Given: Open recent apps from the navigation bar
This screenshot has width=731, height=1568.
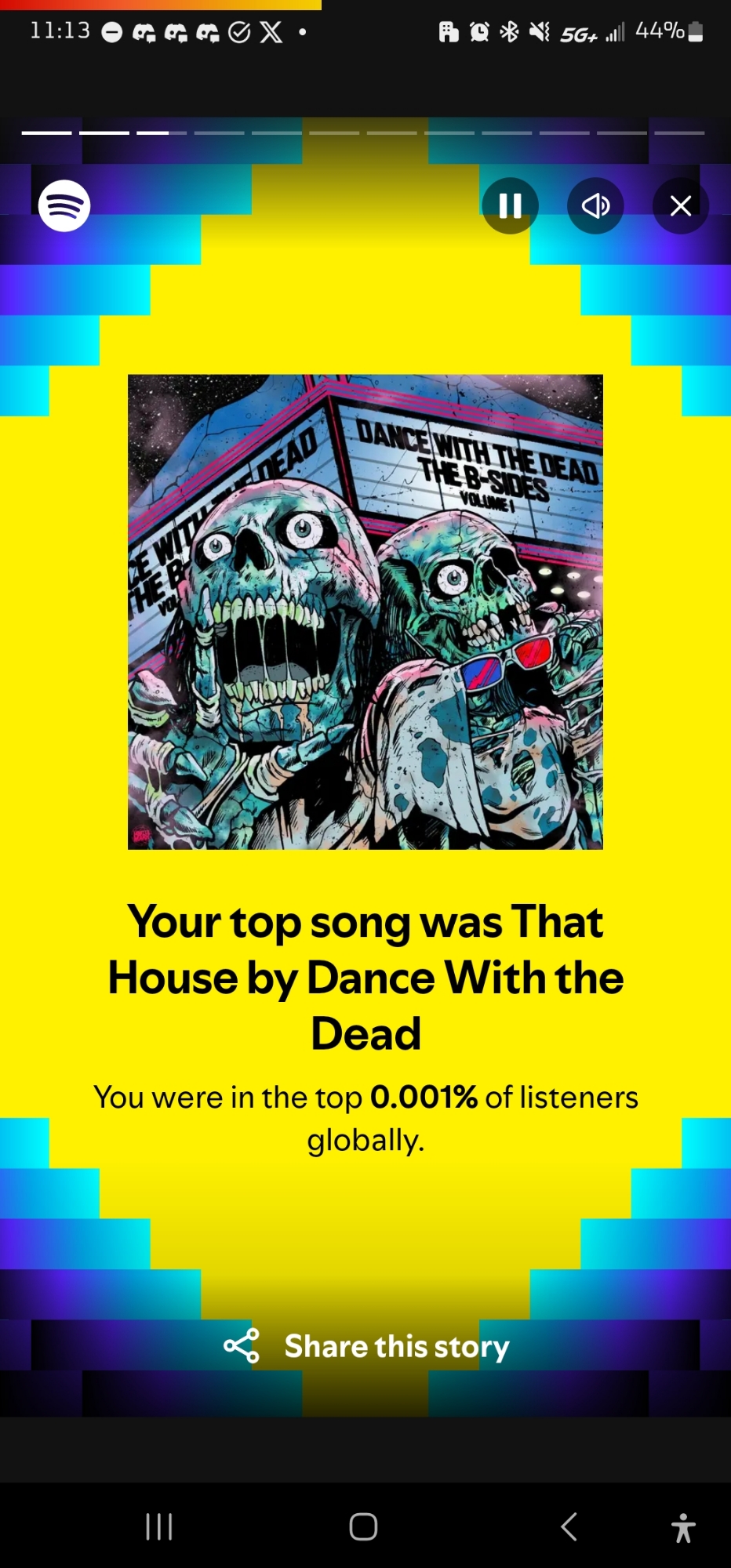Looking at the screenshot, I should [159, 1526].
